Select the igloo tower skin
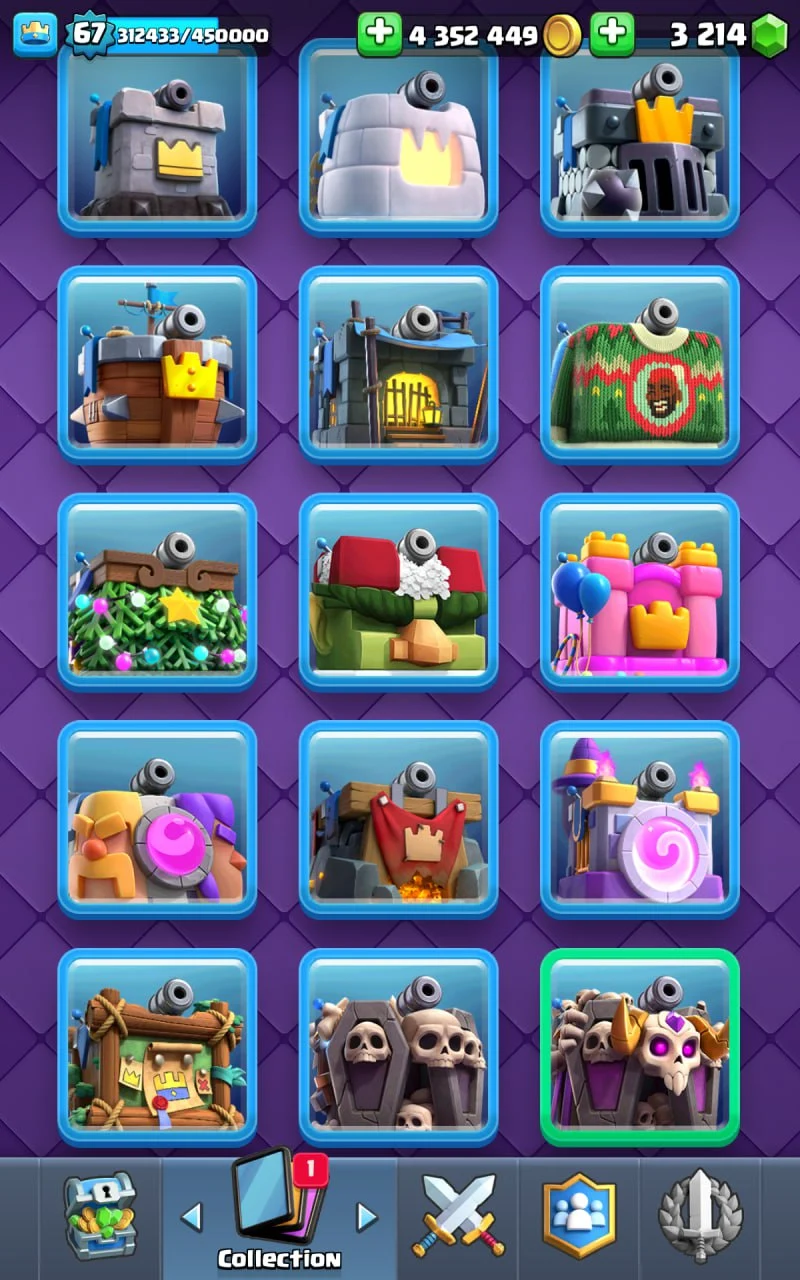This screenshot has width=800, height=1280. click(398, 140)
